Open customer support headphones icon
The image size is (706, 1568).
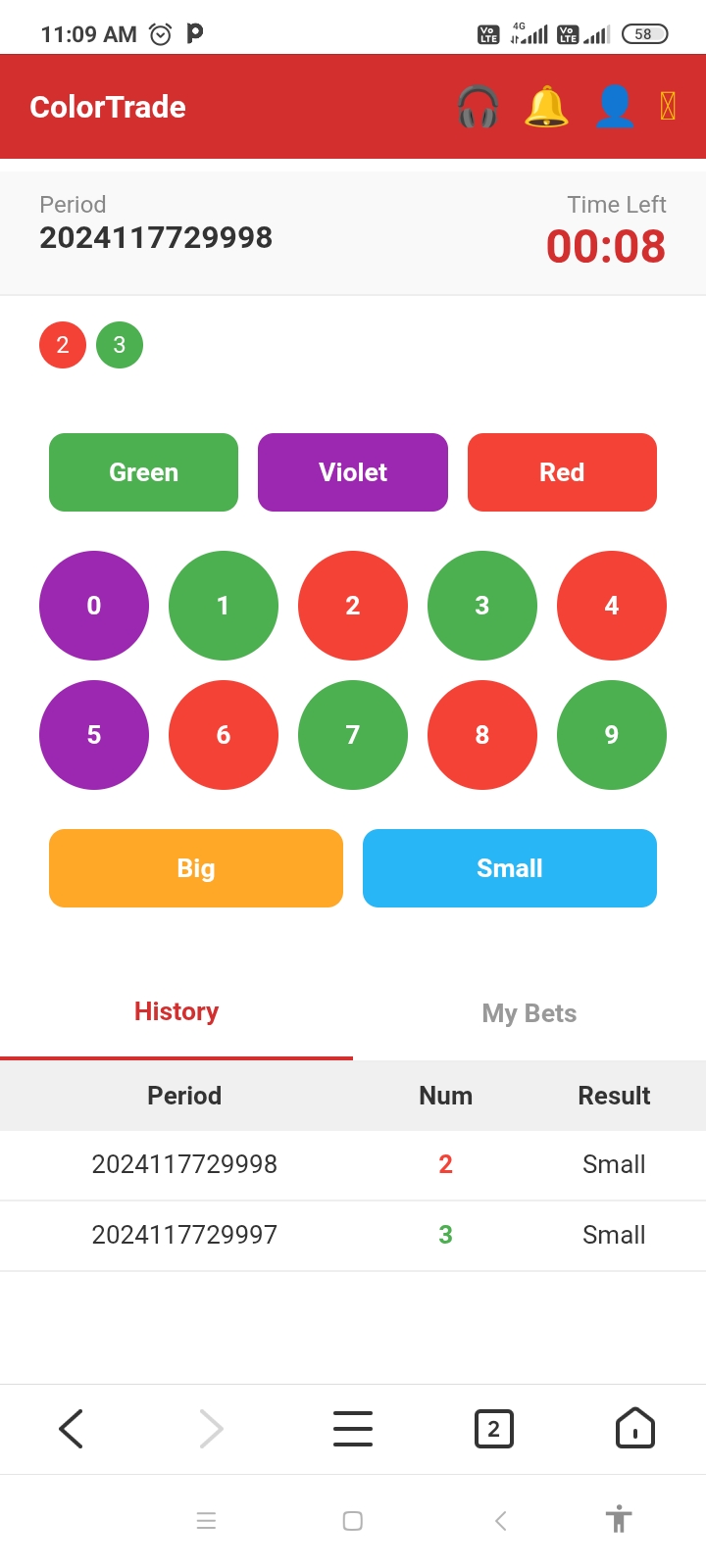click(x=478, y=107)
